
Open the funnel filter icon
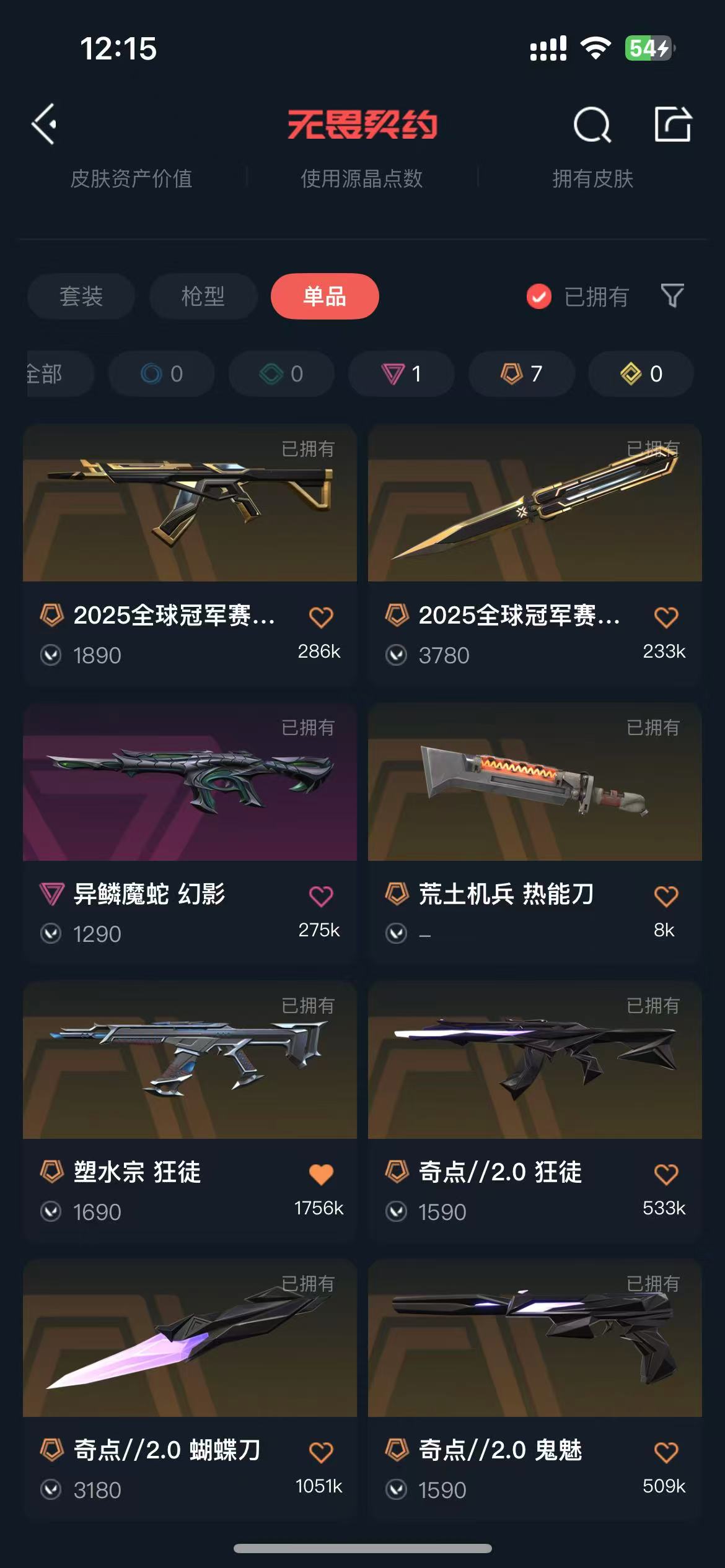coord(672,296)
